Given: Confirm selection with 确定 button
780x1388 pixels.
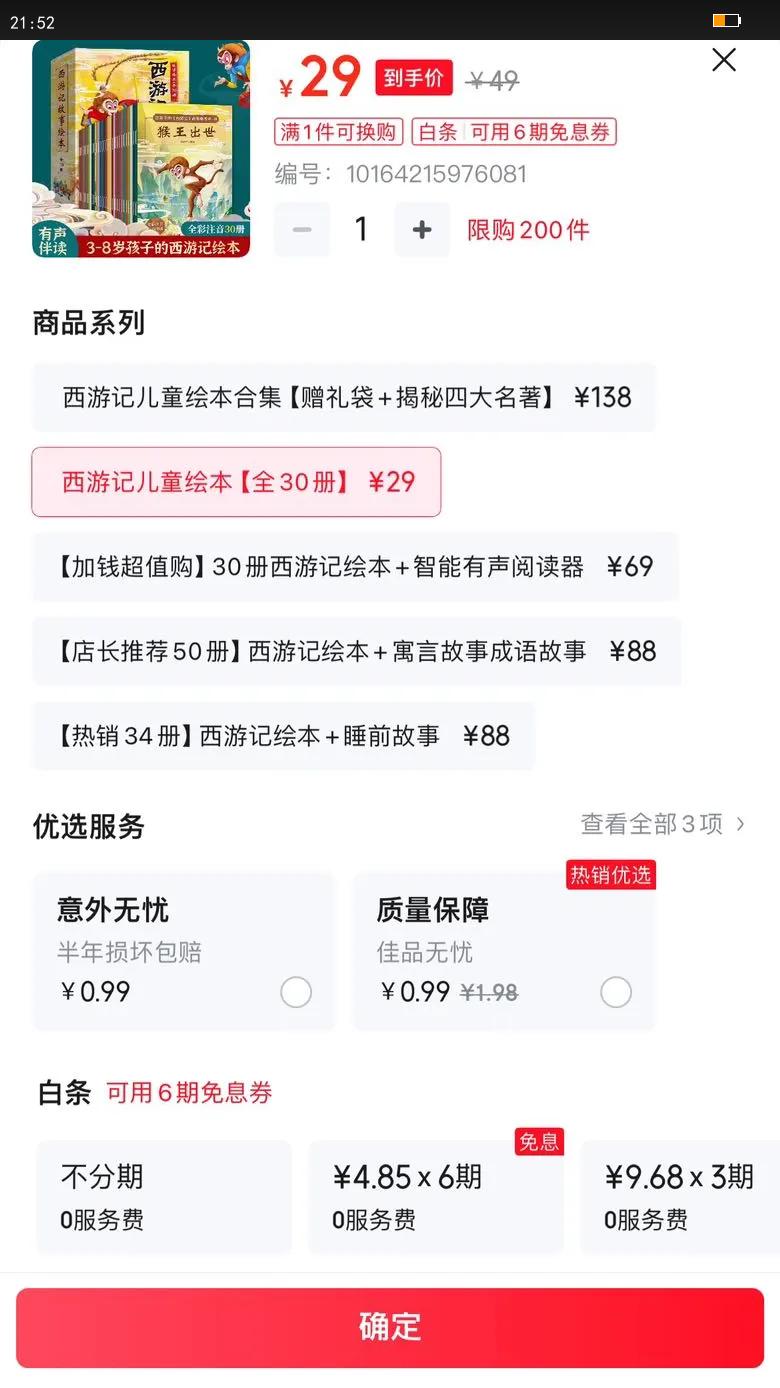Looking at the screenshot, I should pos(390,1327).
